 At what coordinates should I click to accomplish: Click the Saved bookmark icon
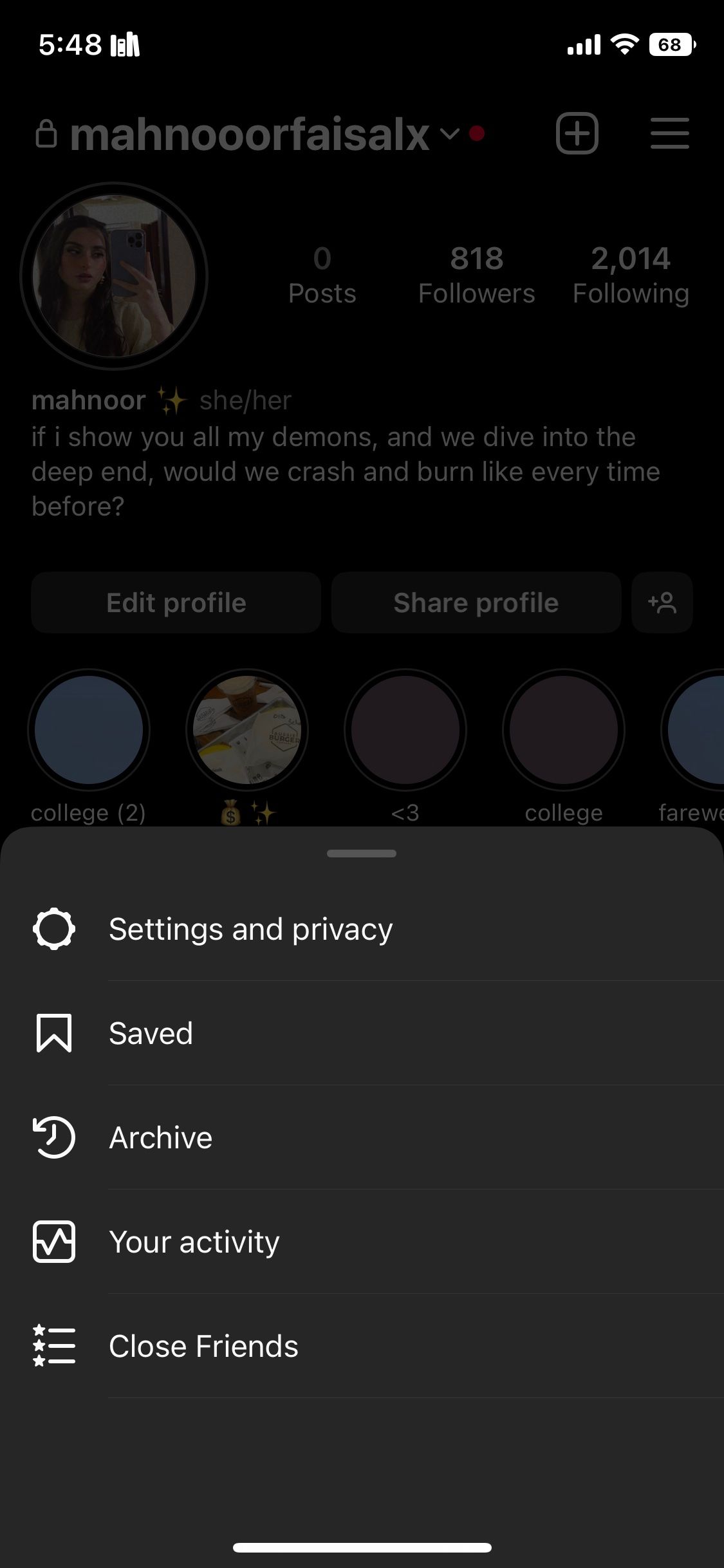click(55, 1032)
